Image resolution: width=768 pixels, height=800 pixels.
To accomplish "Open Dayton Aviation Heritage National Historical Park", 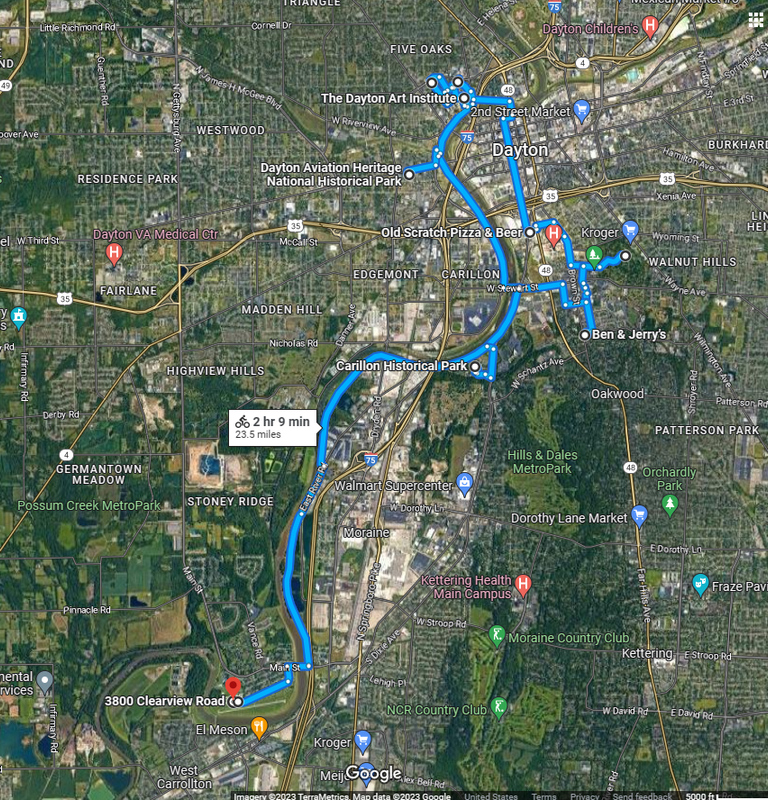I will click(x=409, y=175).
